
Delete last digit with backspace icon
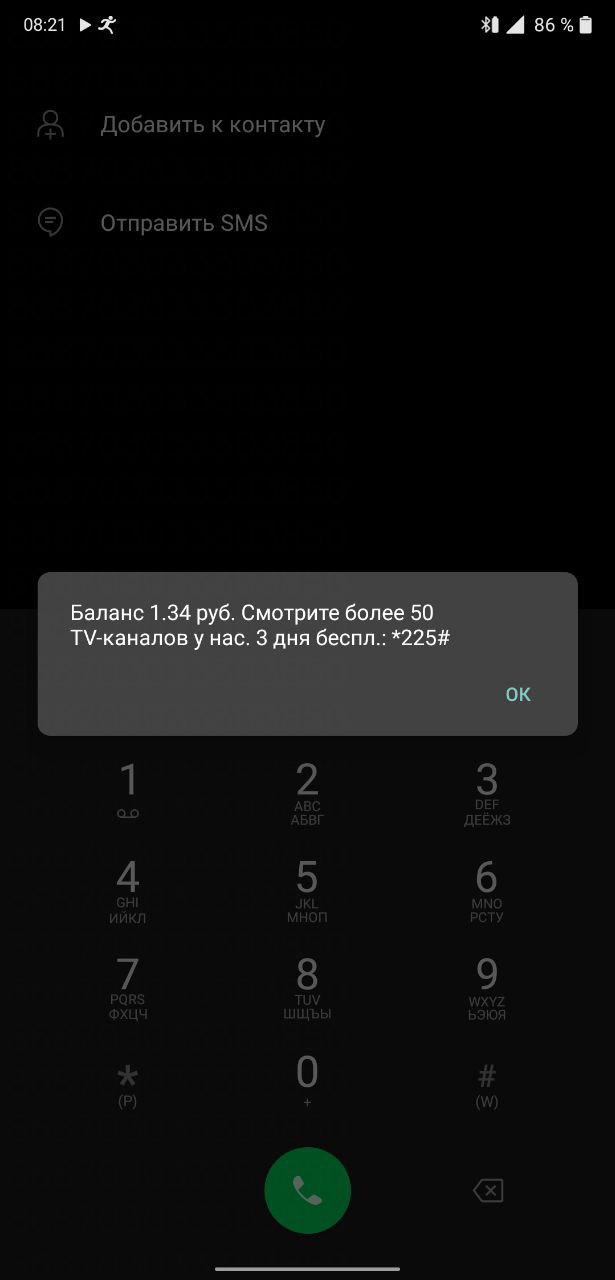tap(487, 1190)
